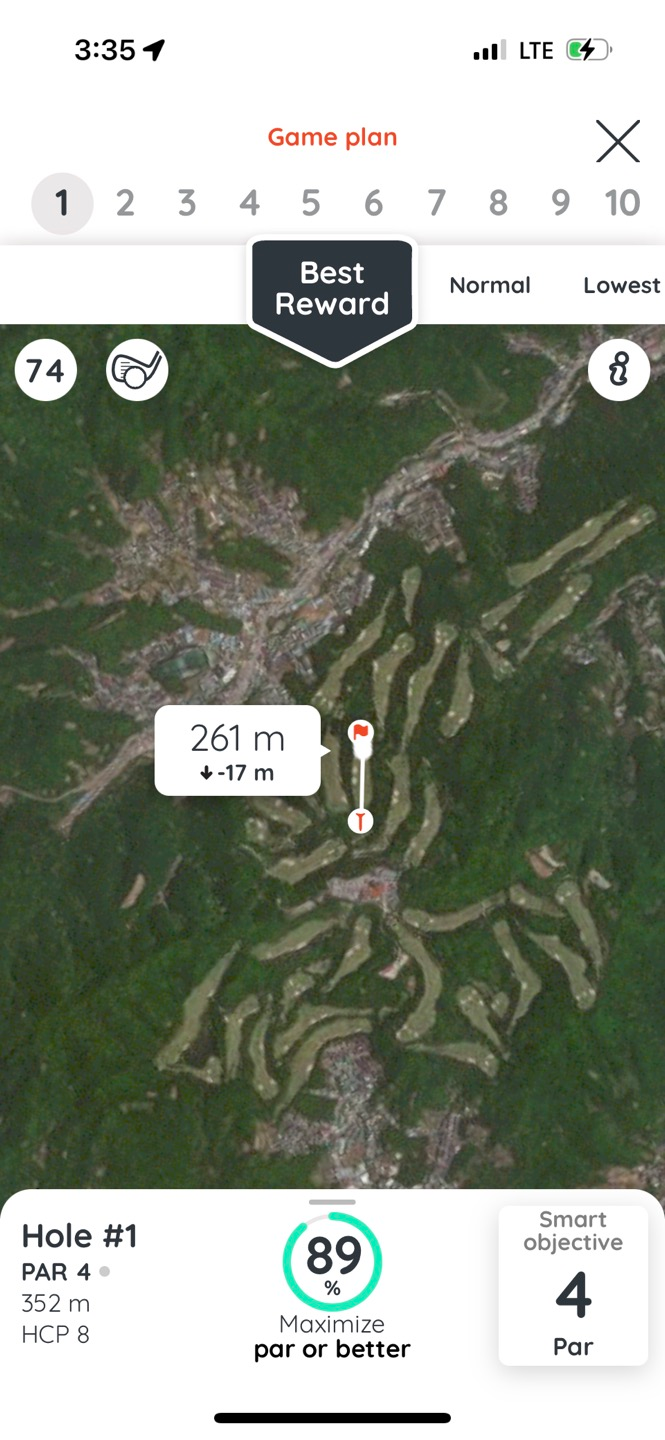Show hole 8
665x1440 pixels.
pos(498,203)
